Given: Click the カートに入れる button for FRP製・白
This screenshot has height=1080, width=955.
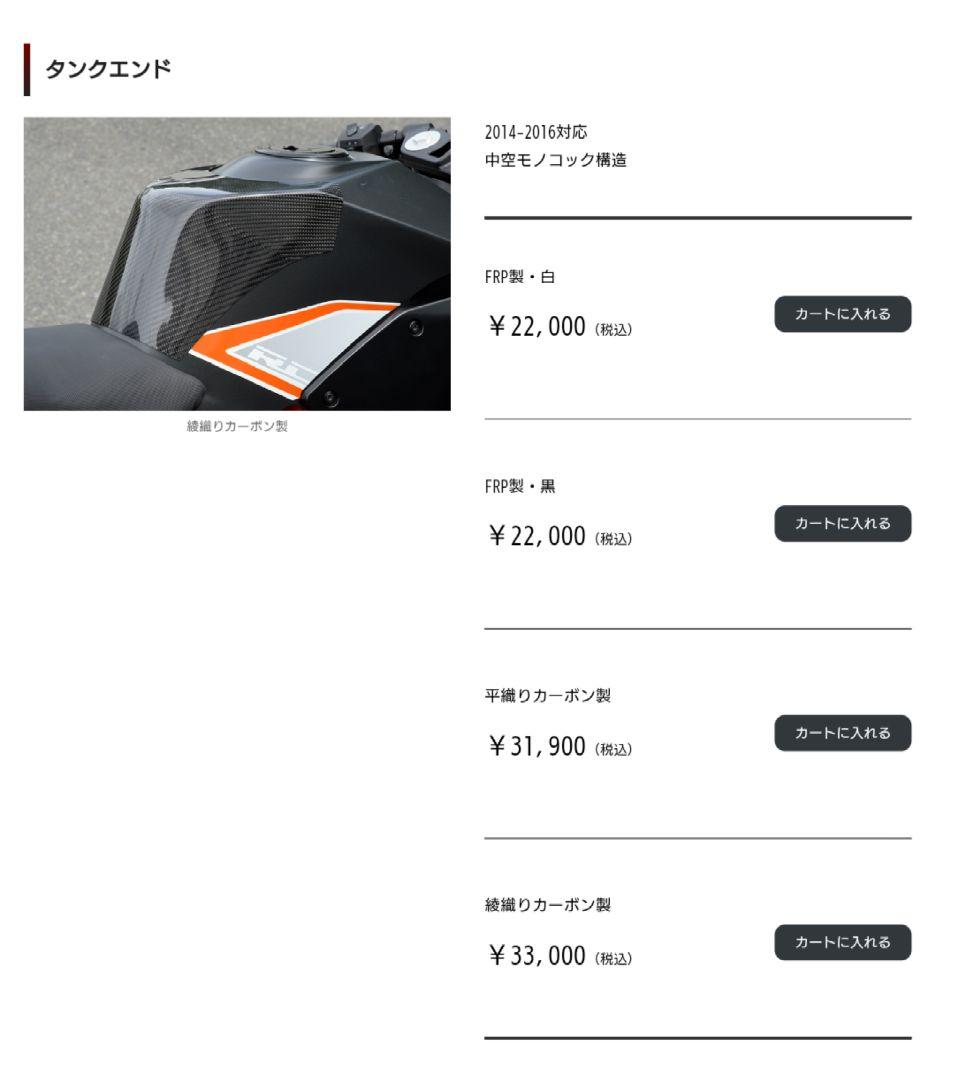Looking at the screenshot, I should pos(843,314).
